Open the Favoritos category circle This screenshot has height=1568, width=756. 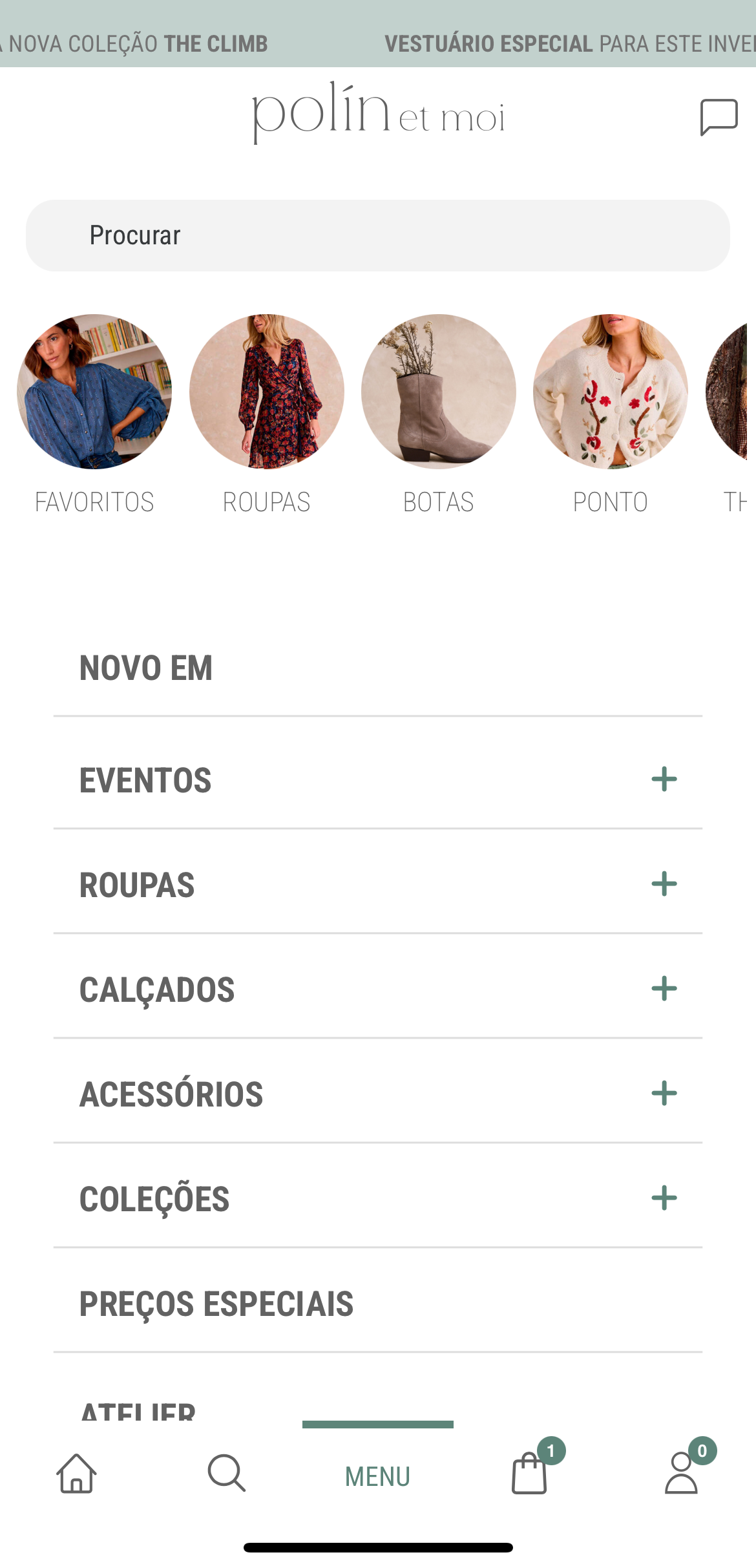[94, 392]
